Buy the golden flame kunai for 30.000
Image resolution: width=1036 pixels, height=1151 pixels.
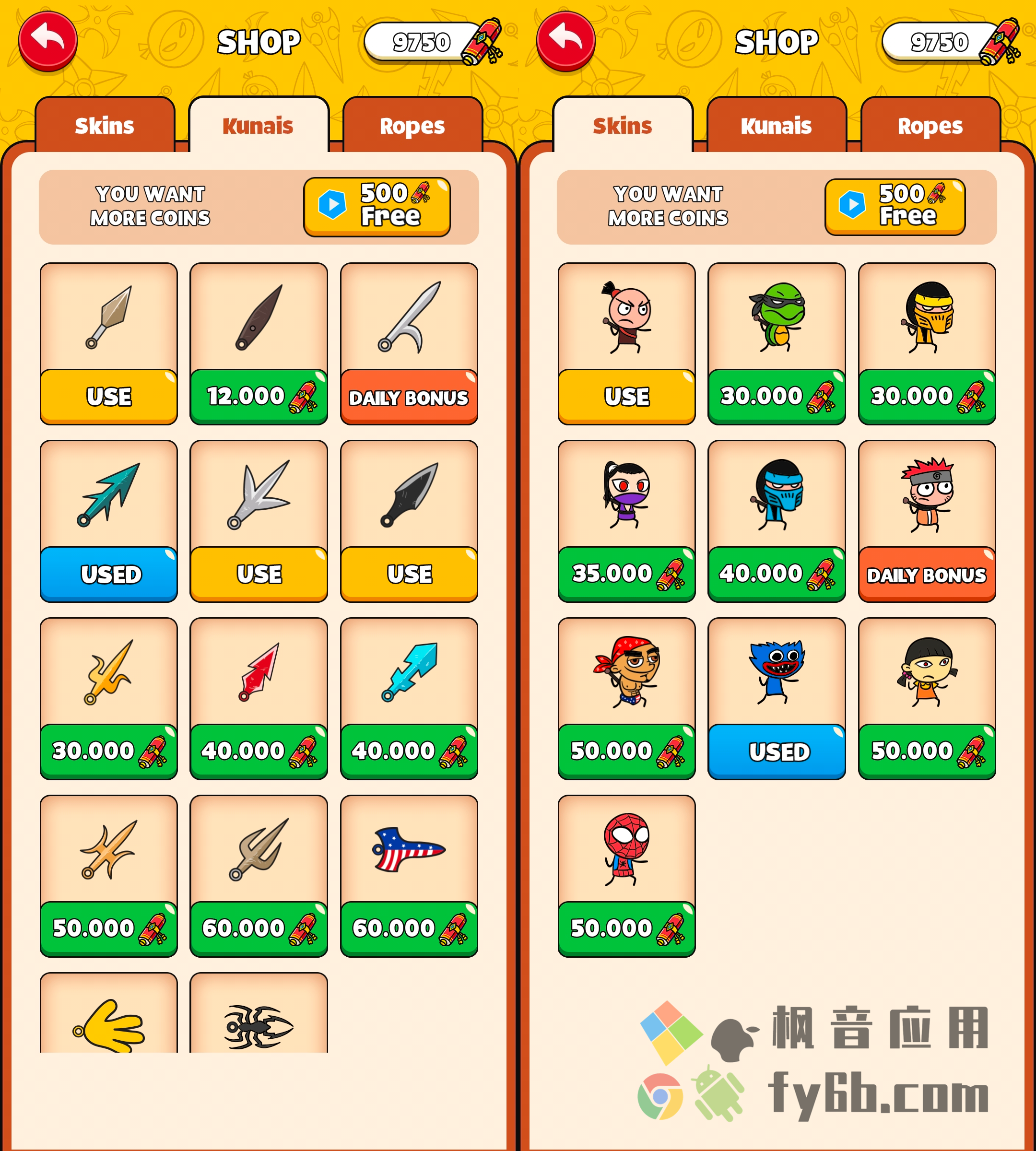coord(108,752)
